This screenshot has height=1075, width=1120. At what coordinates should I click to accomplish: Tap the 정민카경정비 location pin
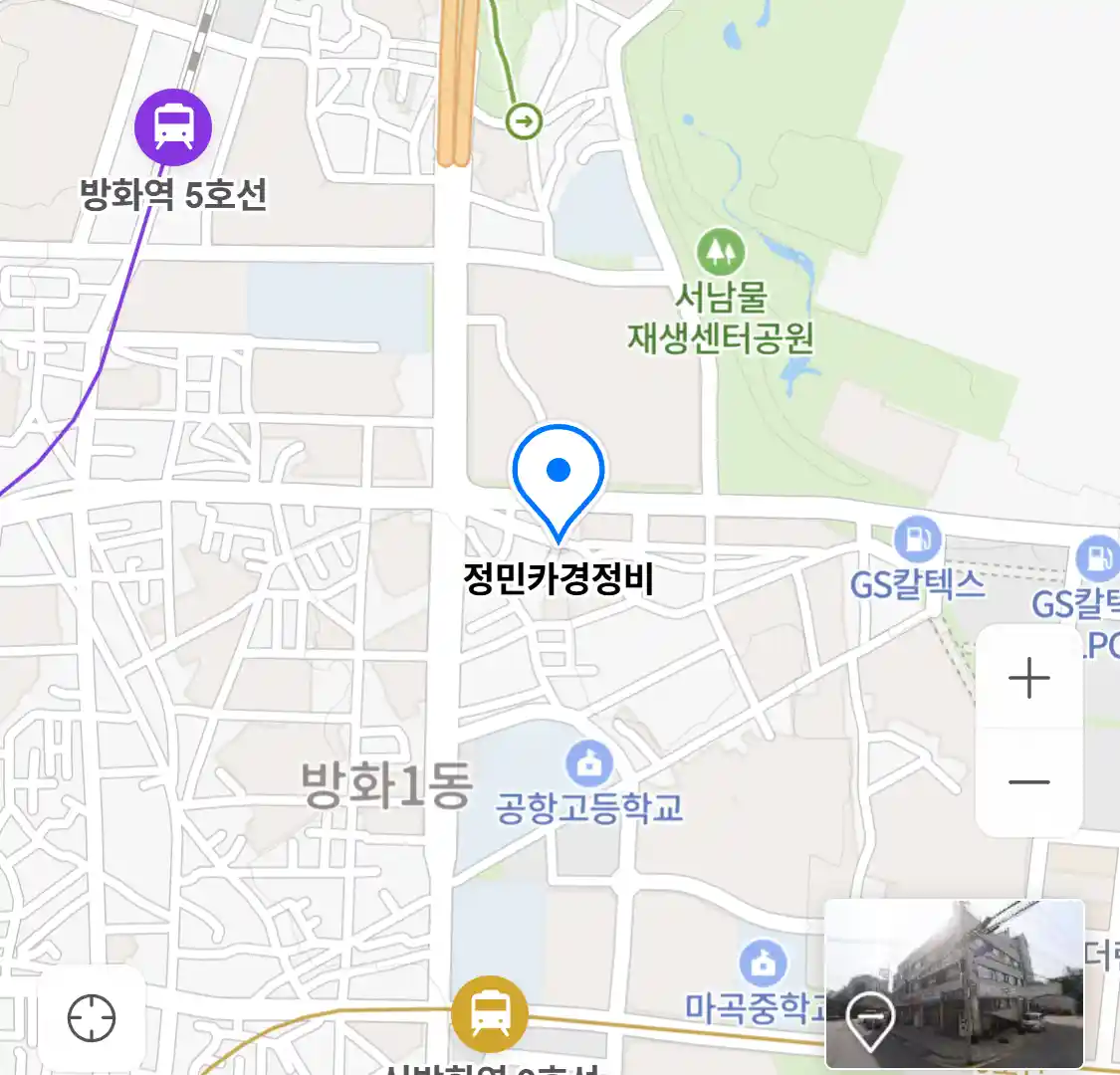pos(559,480)
